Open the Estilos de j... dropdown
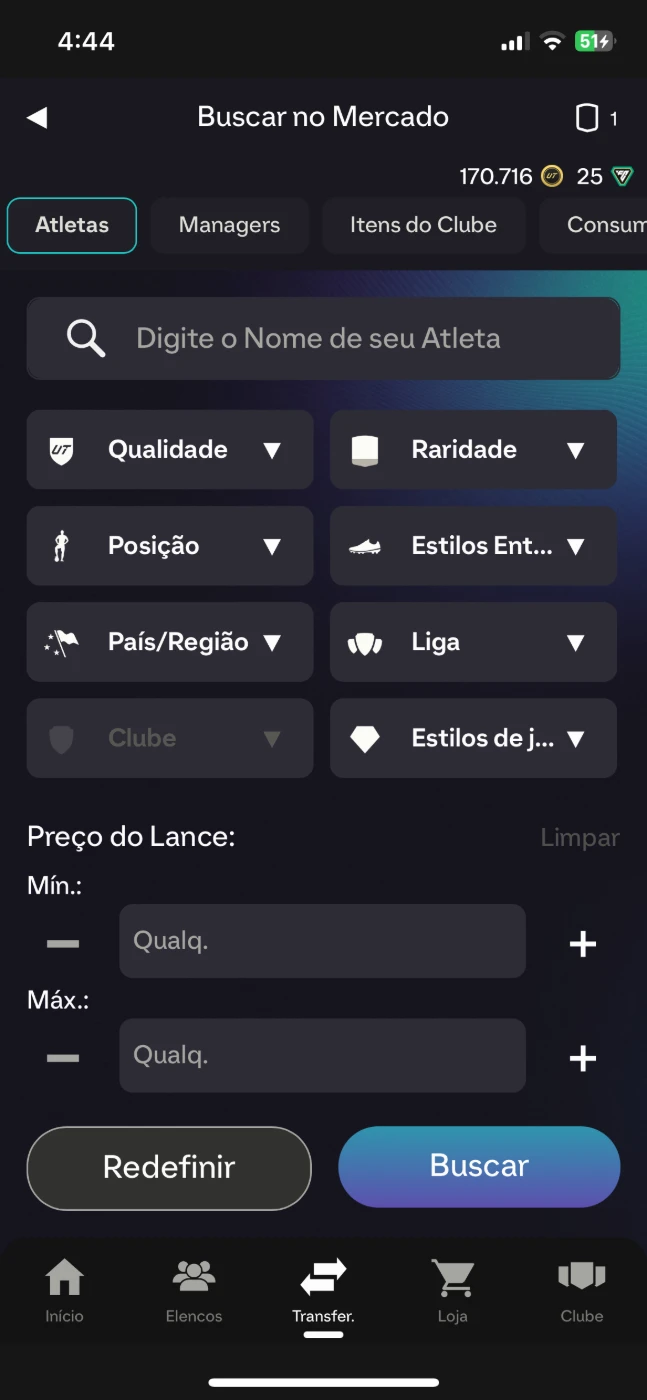 473,739
